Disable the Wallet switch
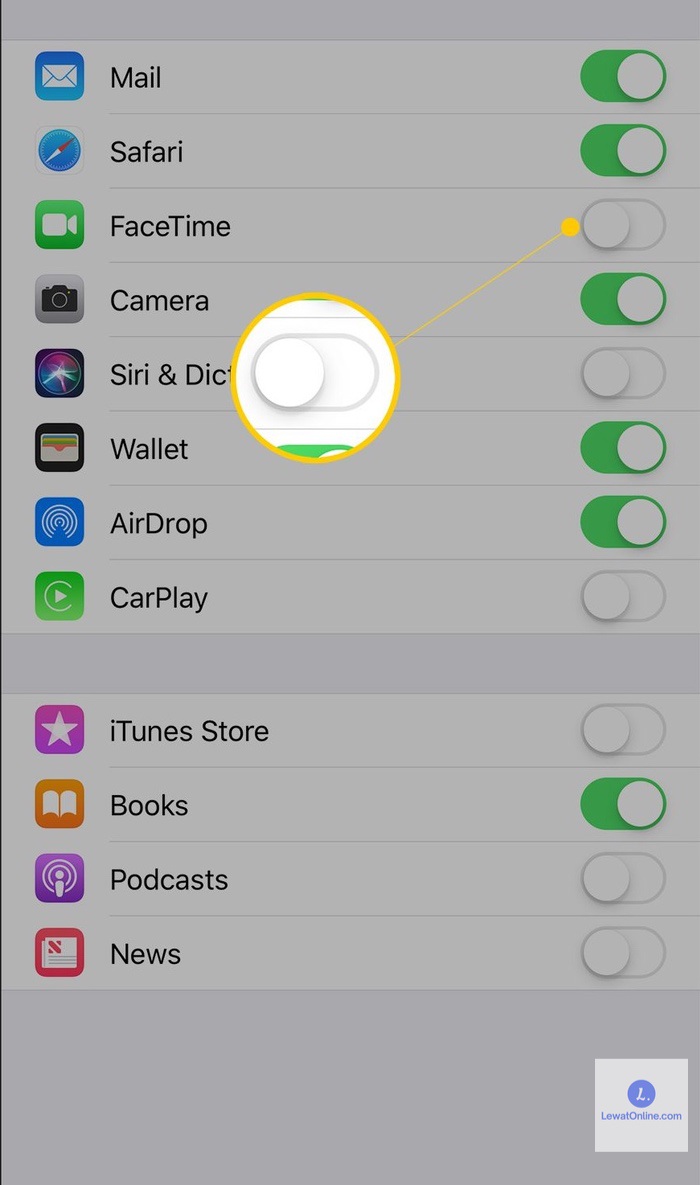The image size is (700, 1185). (623, 447)
